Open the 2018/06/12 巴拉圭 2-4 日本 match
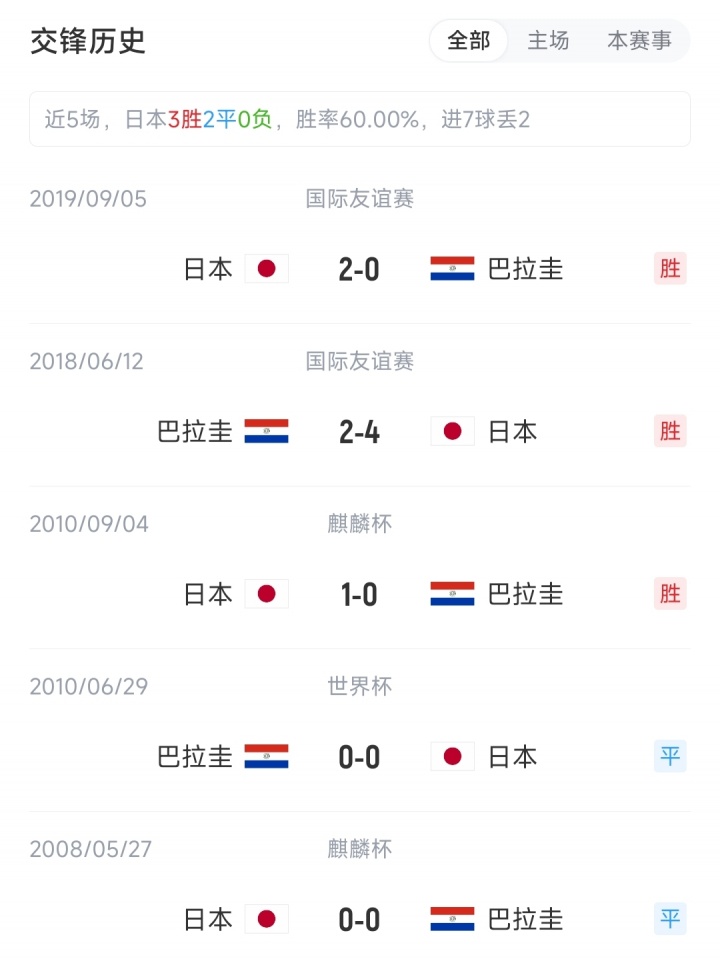Viewport: 720px width, 959px height. point(359,432)
